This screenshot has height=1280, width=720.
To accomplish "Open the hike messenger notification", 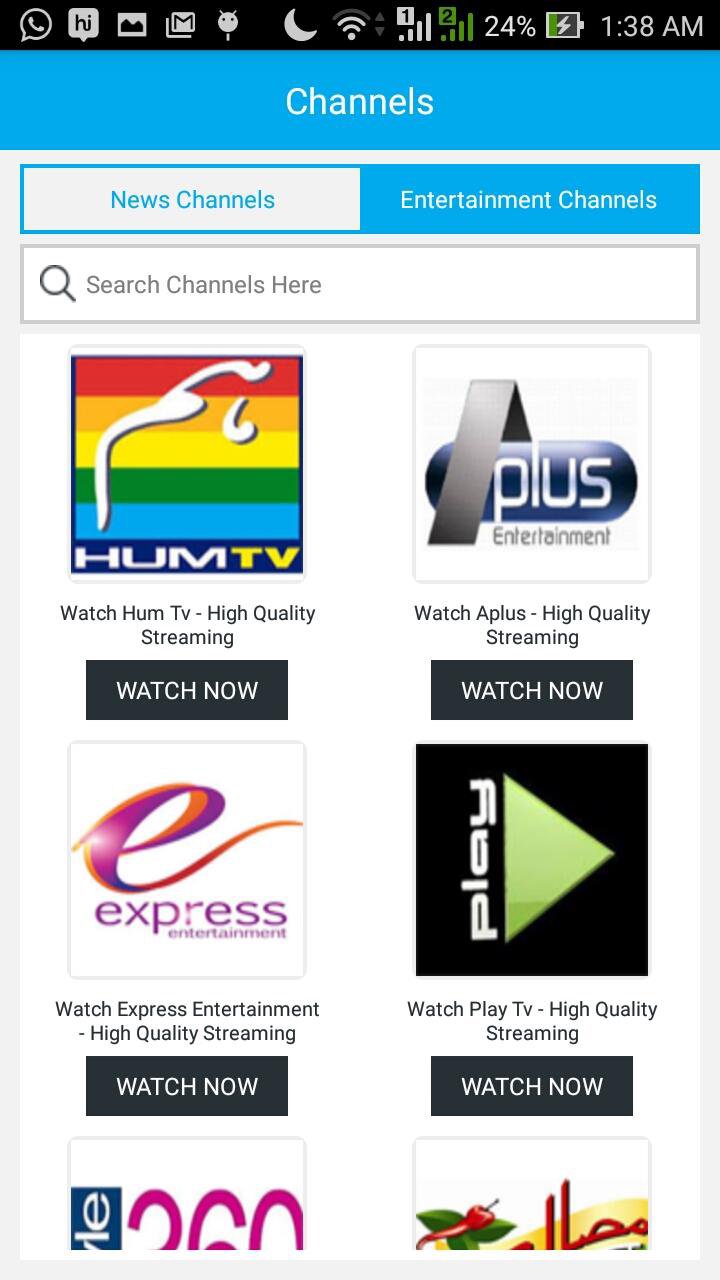I will [85, 22].
